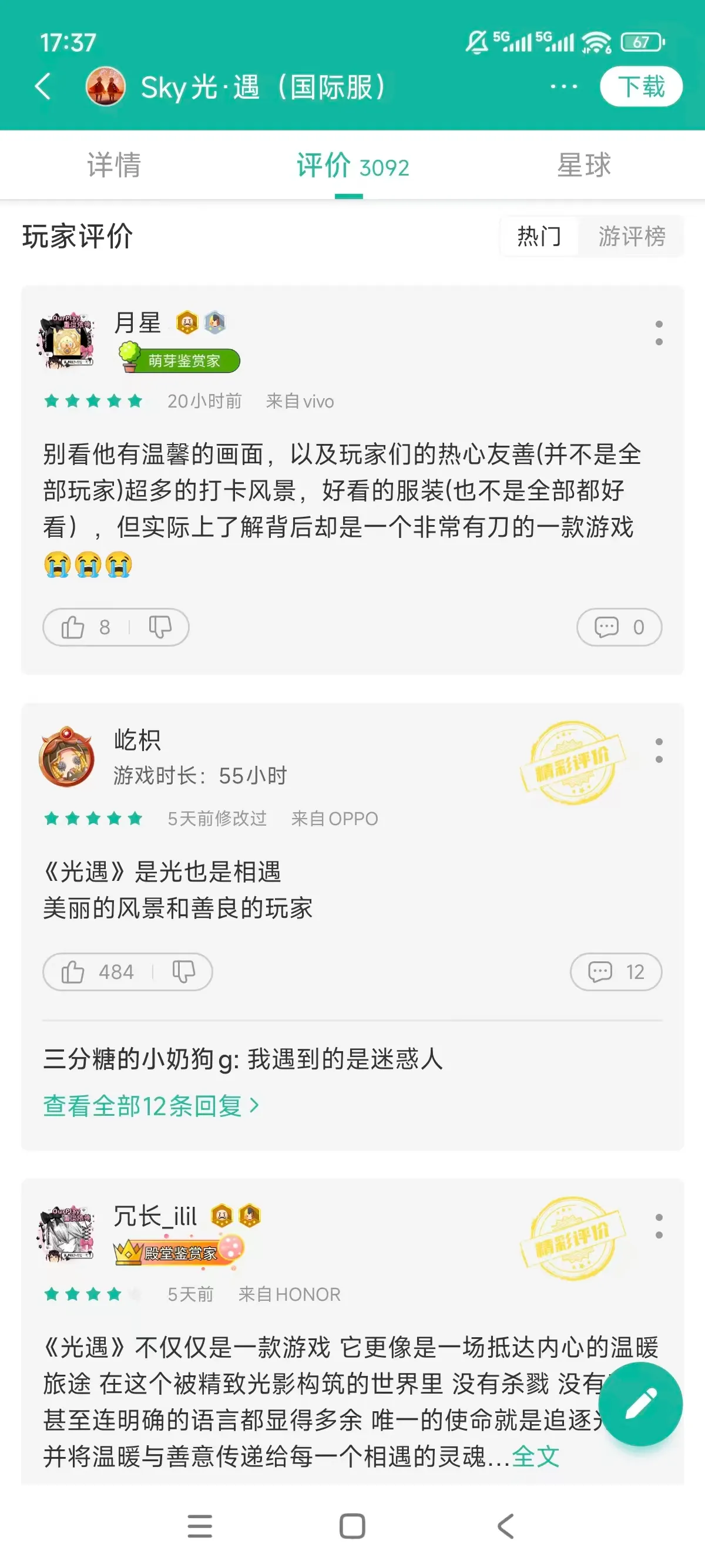Viewport: 705px width, 1568px height.
Task: Select the 游评榜 review ranking
Action: click(632, 236)
